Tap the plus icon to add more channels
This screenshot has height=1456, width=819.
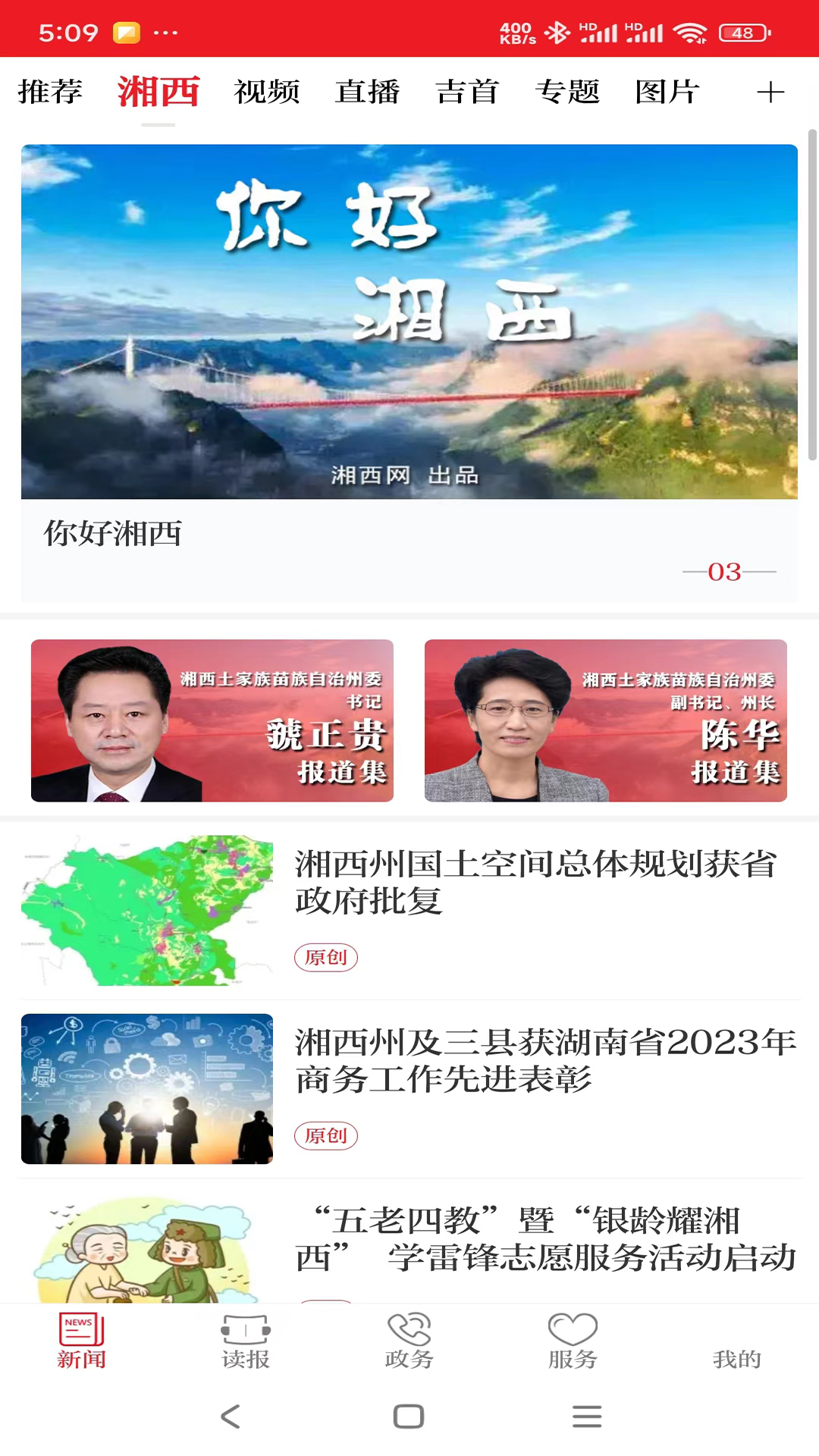click(x=770, y=91)
